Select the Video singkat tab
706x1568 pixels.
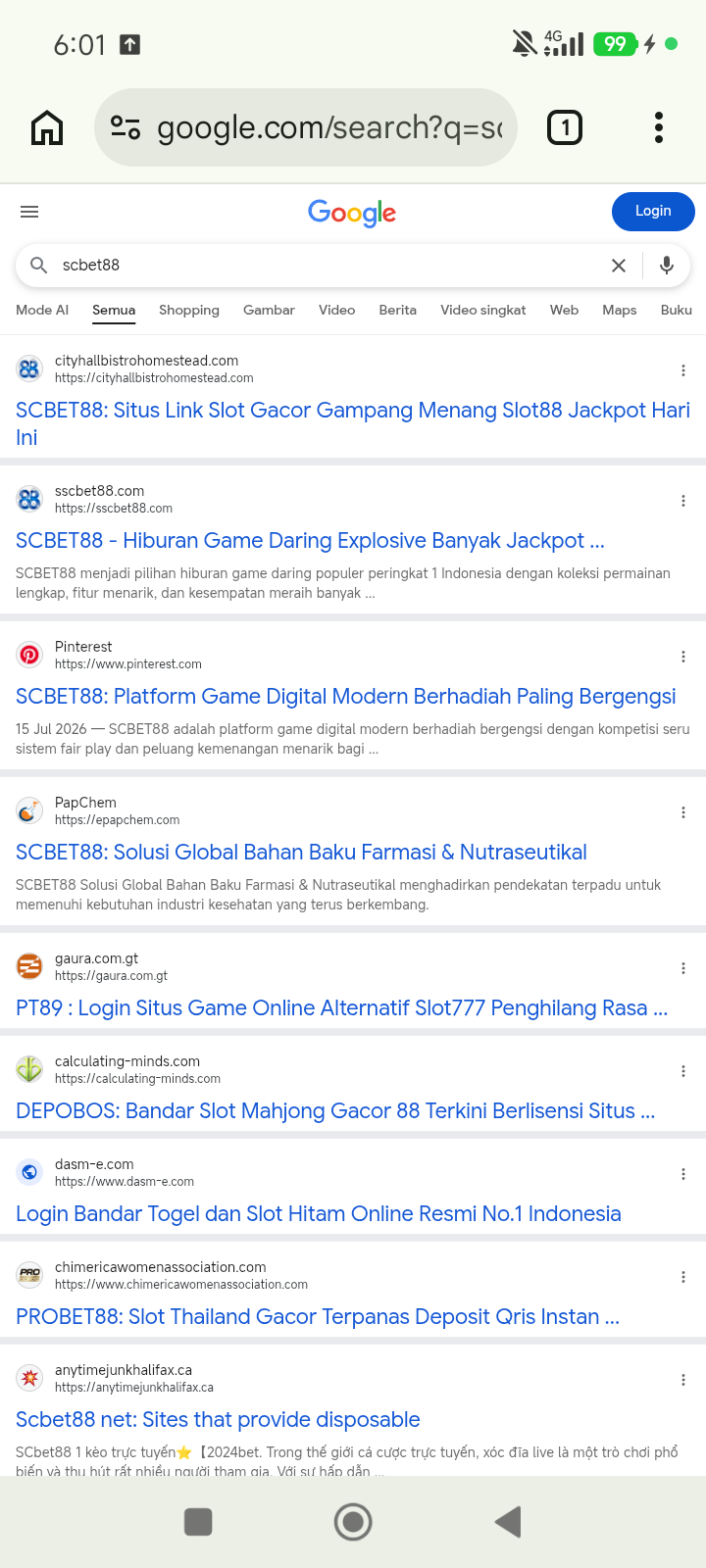coord(483,310)
